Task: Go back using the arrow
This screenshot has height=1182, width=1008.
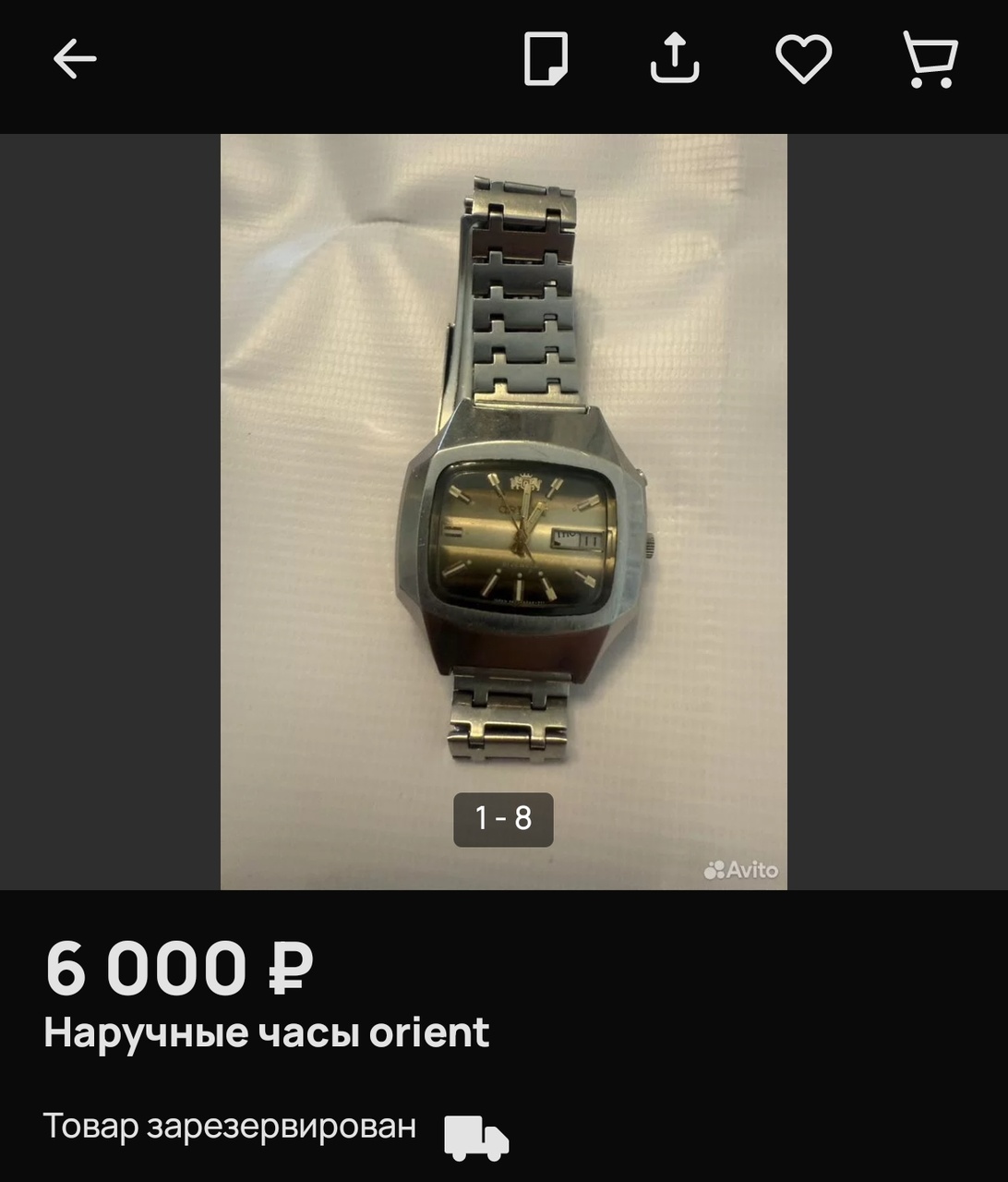Action: click(75, 60)
